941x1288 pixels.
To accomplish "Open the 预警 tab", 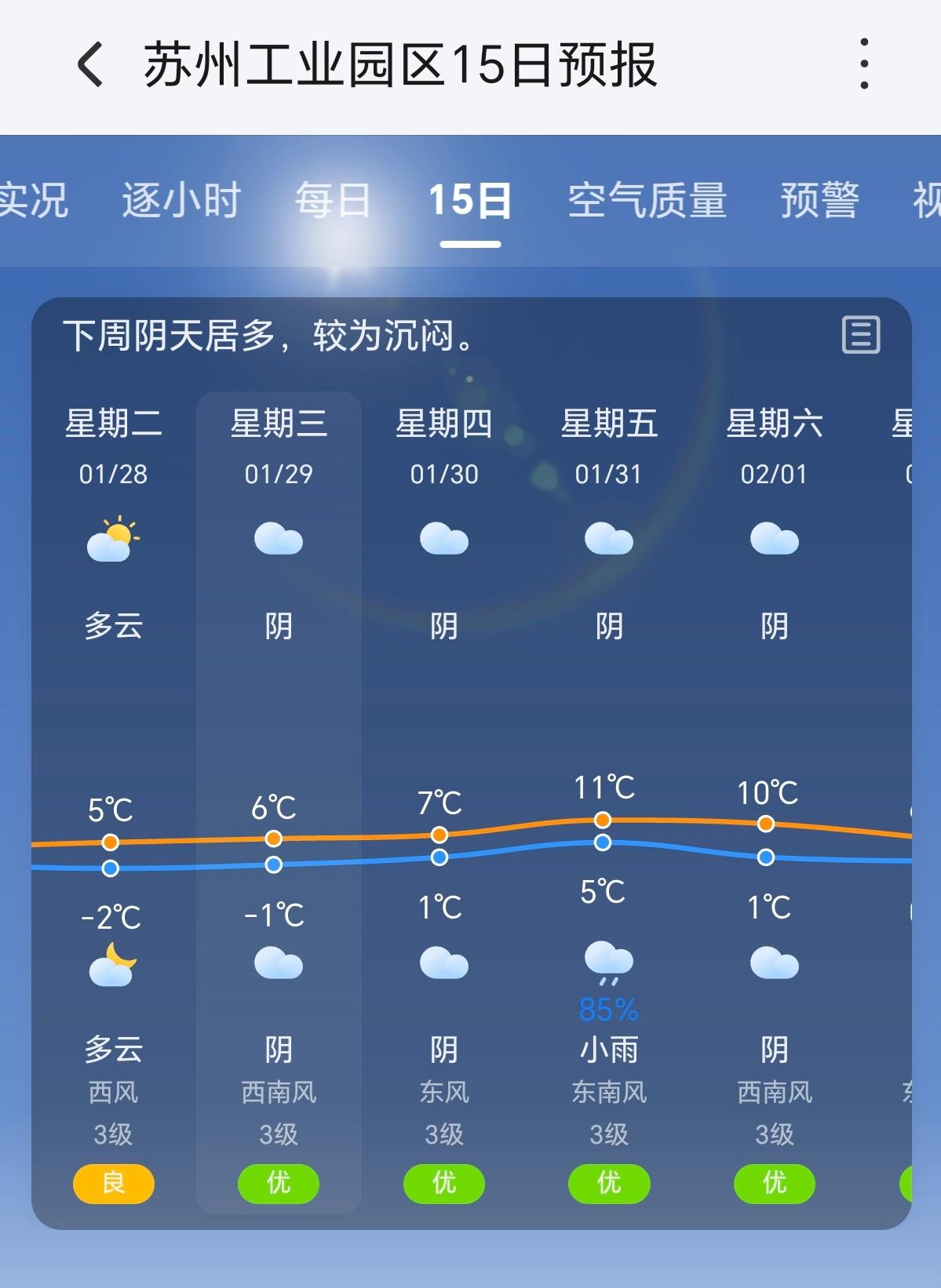I will click(x=819, y=200).
